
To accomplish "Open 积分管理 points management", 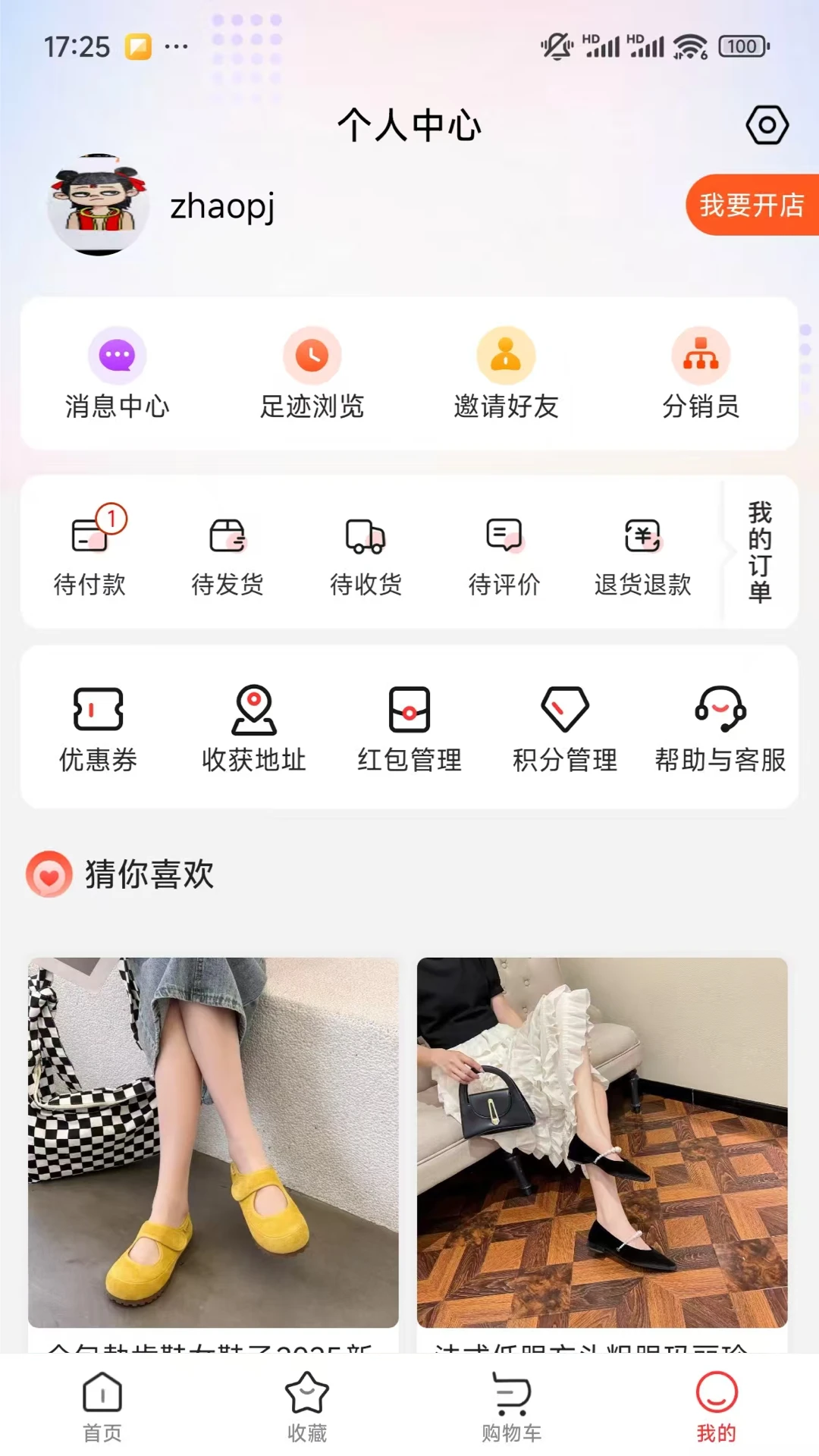I will point(565,728).
